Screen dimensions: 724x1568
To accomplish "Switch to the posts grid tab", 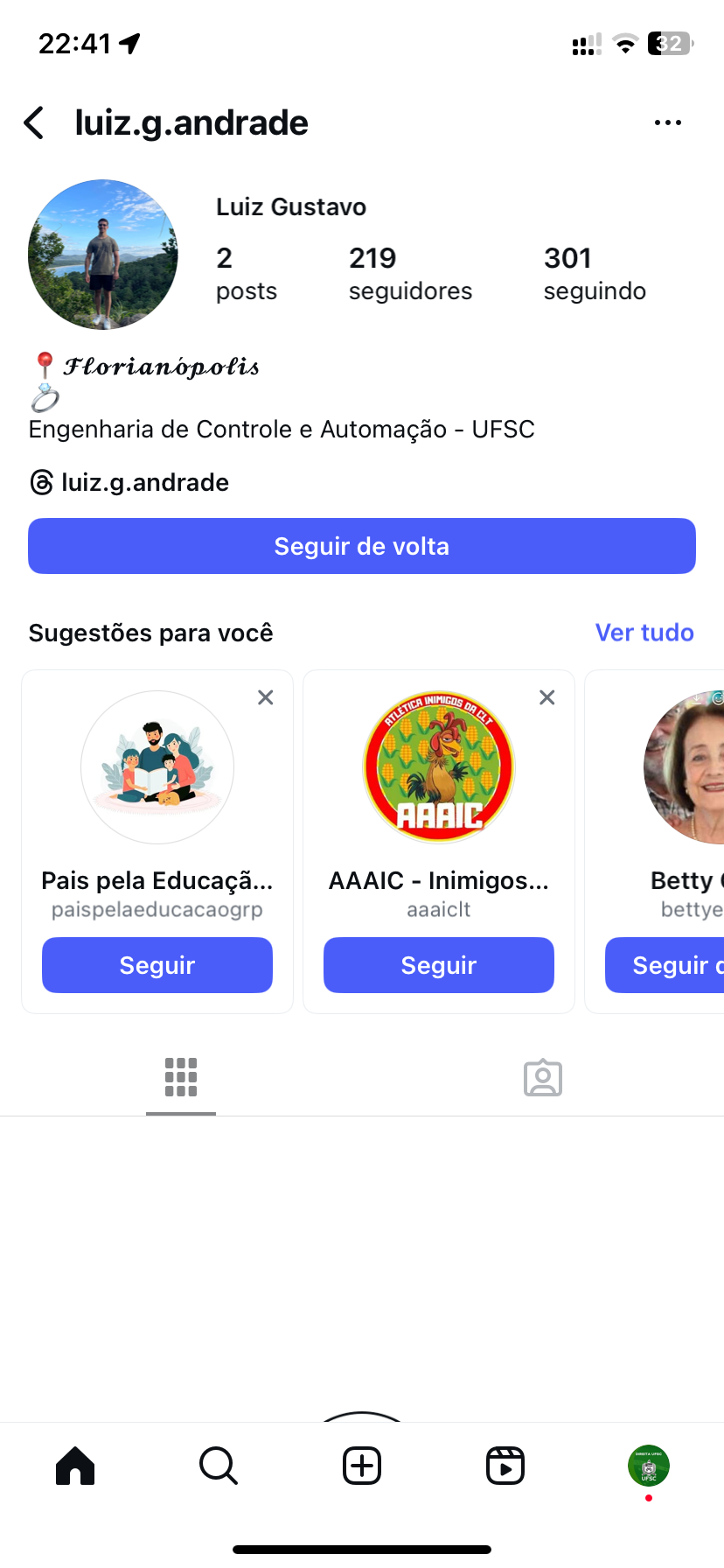I will tap(181, 1077).
